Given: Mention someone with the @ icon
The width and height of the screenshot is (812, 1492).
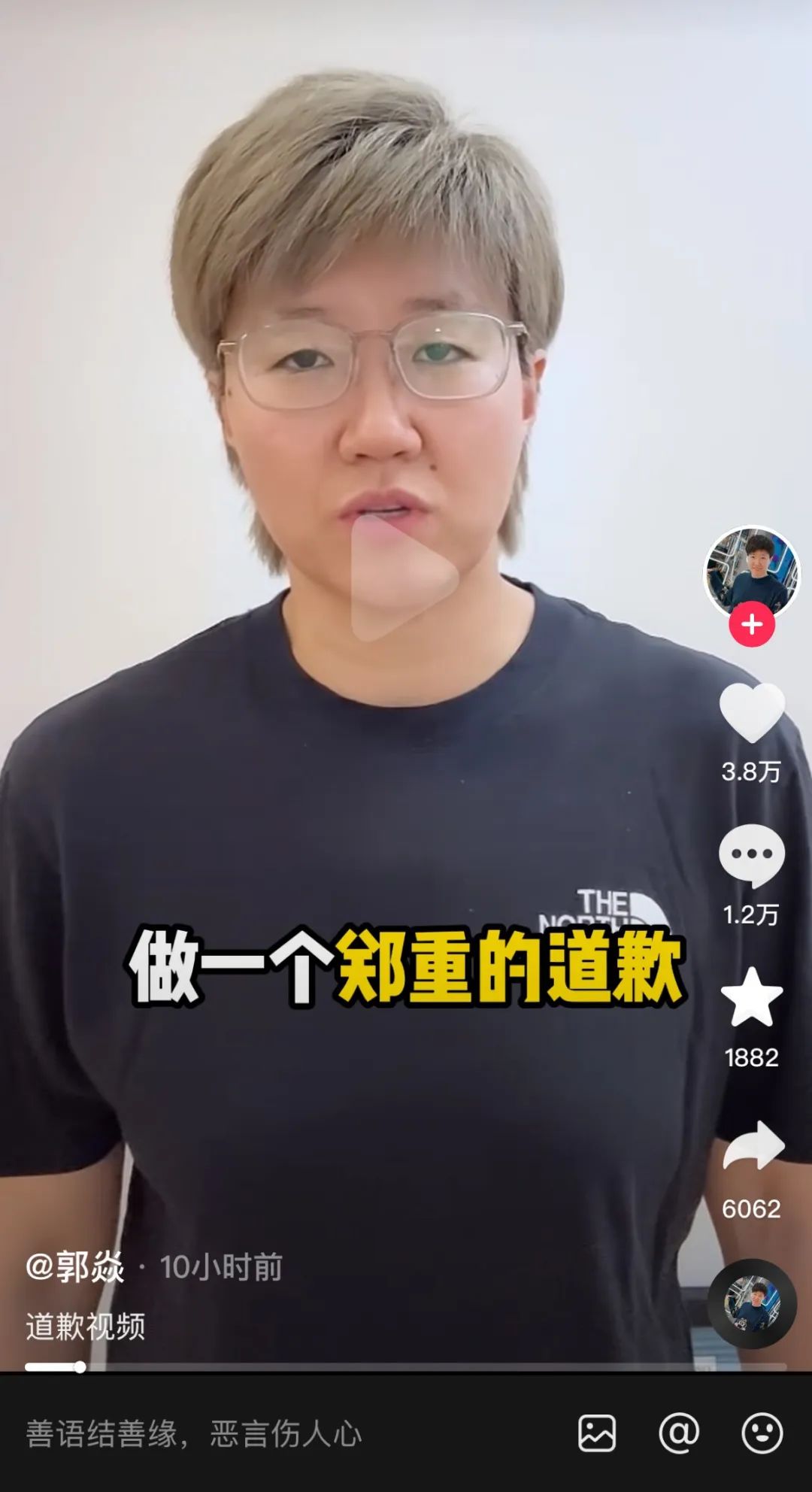Looking at the screenshot, I should pos(679,1433).
